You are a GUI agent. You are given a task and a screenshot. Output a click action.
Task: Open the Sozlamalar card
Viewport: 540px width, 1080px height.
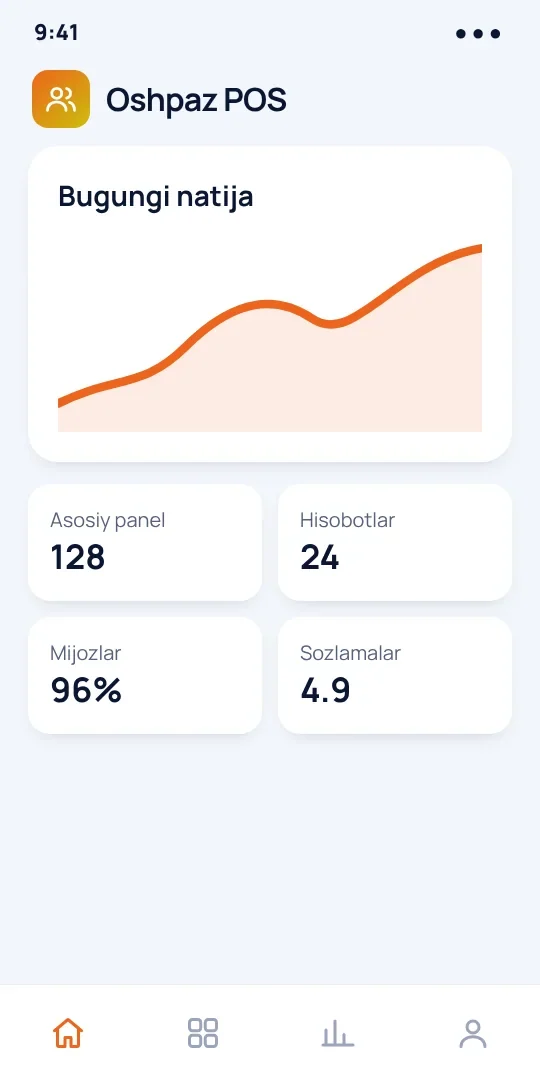395,675
